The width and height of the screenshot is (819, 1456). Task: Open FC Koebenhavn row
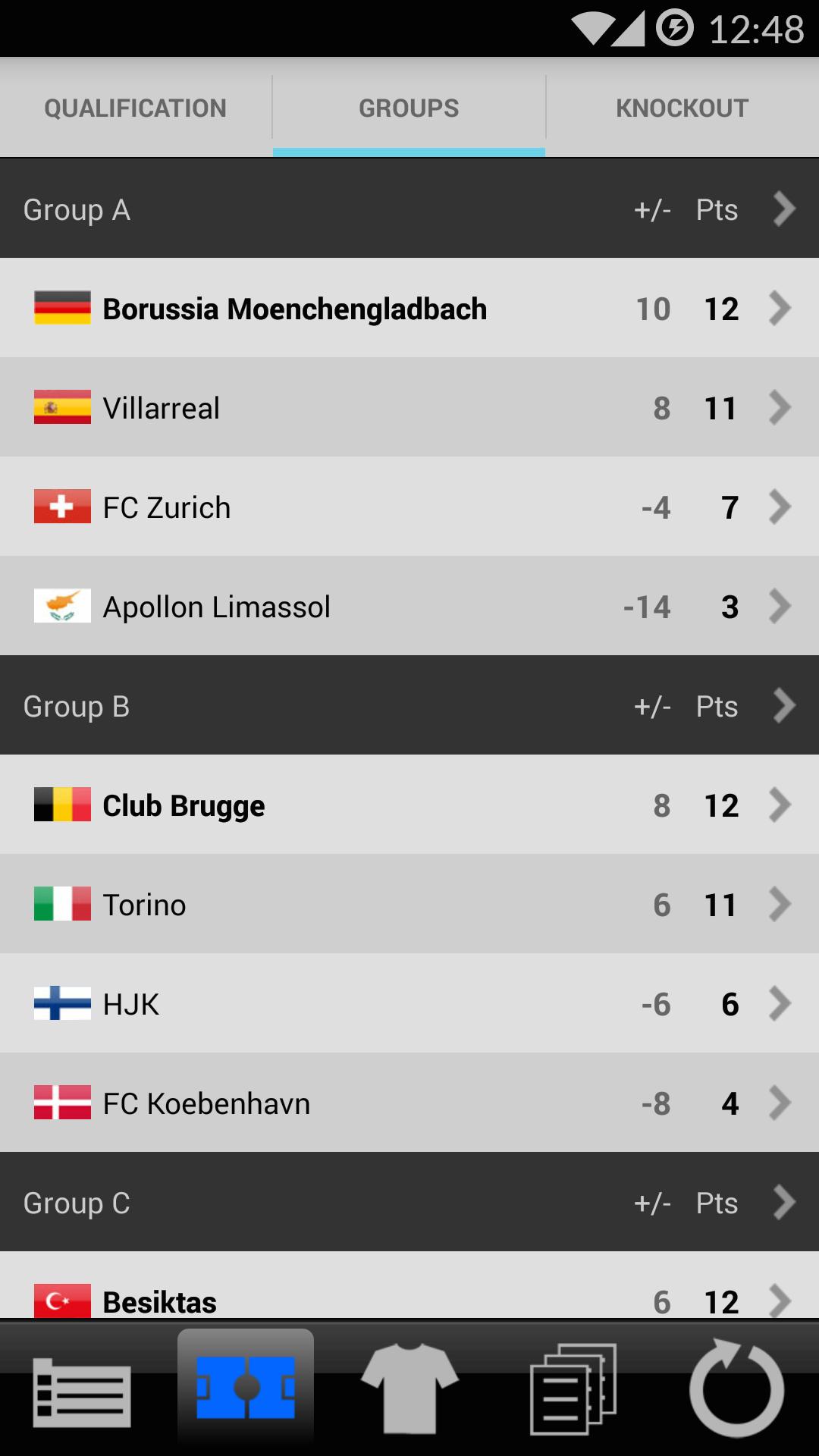pos(409,1103)
